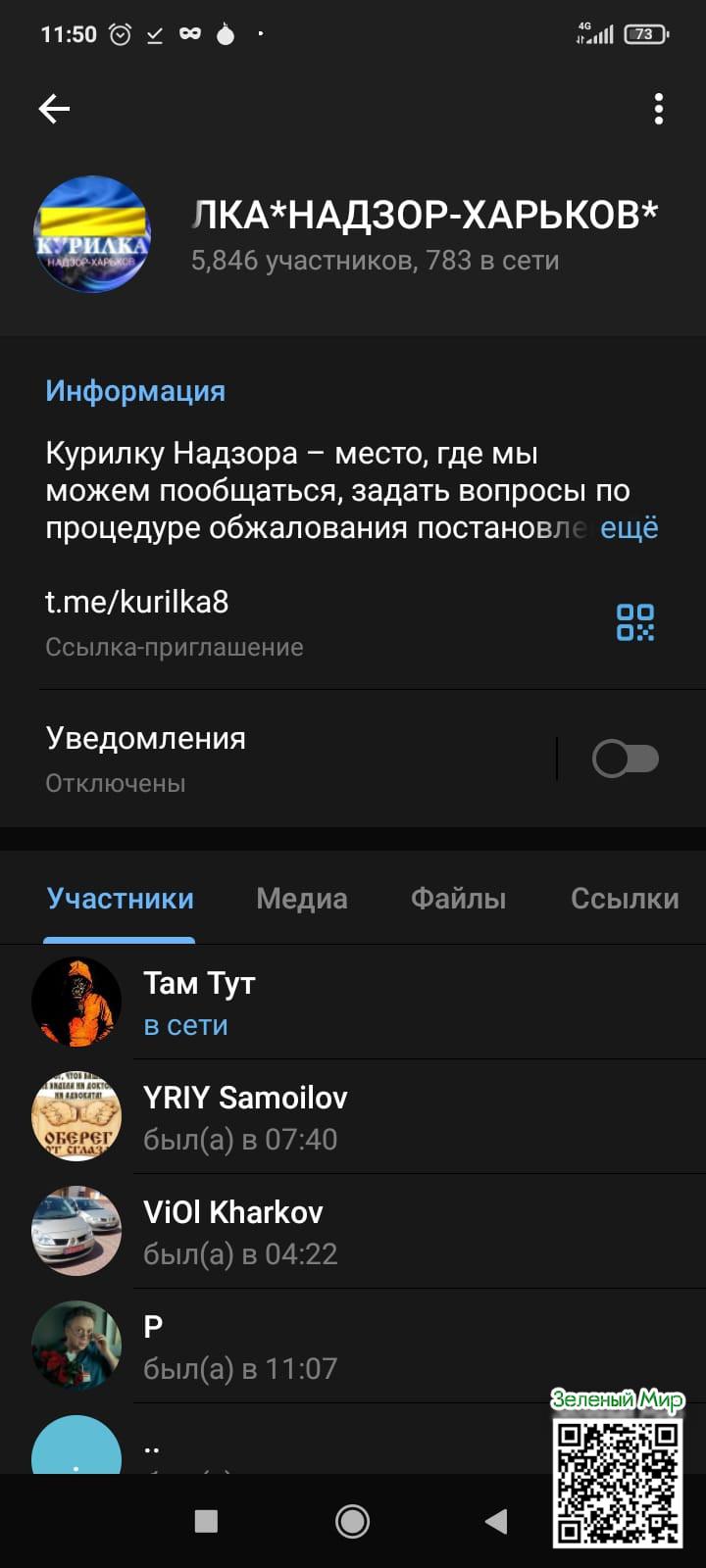This screenshot has width=706, height=1568.
Task: Show the group's QR code
Action: [634, 622]
